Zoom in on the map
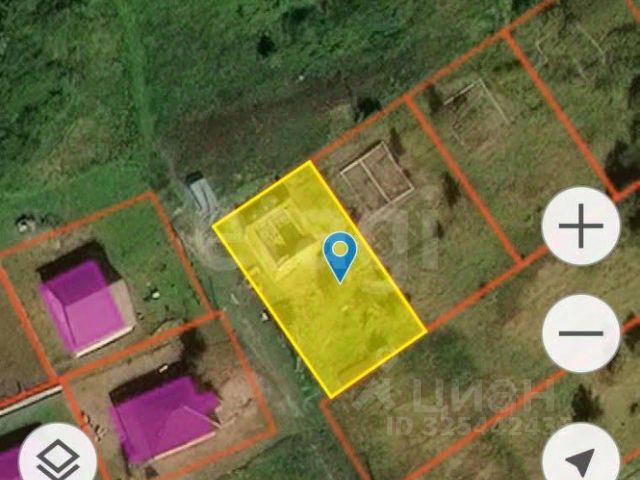 tap(581, 226)
